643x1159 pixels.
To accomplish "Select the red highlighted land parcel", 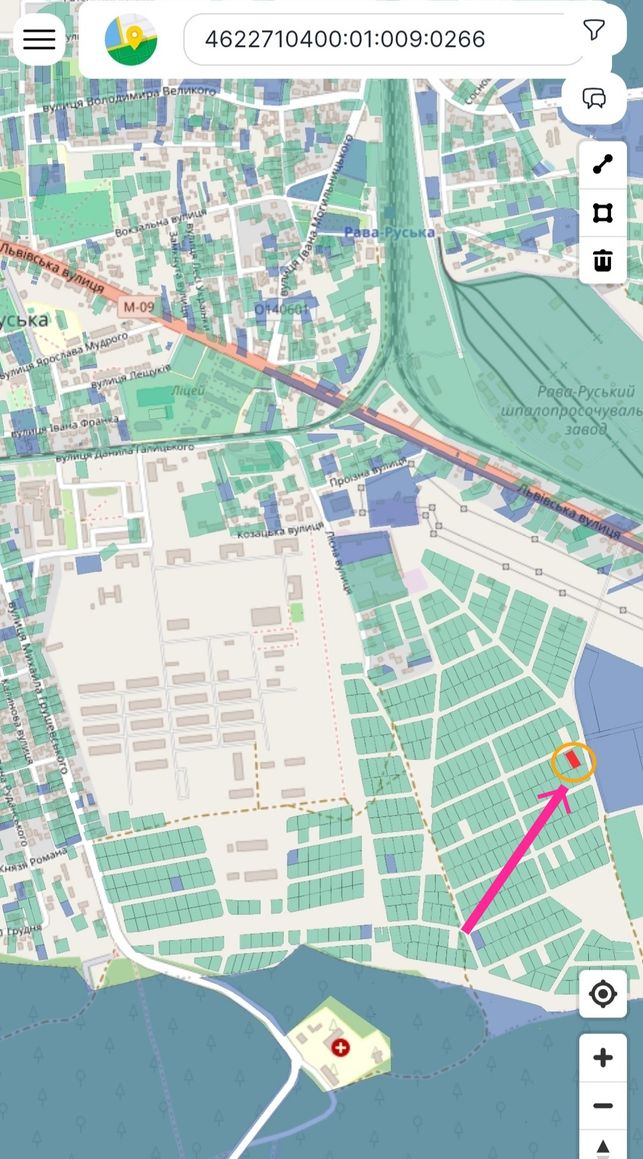I will (573, 759).
